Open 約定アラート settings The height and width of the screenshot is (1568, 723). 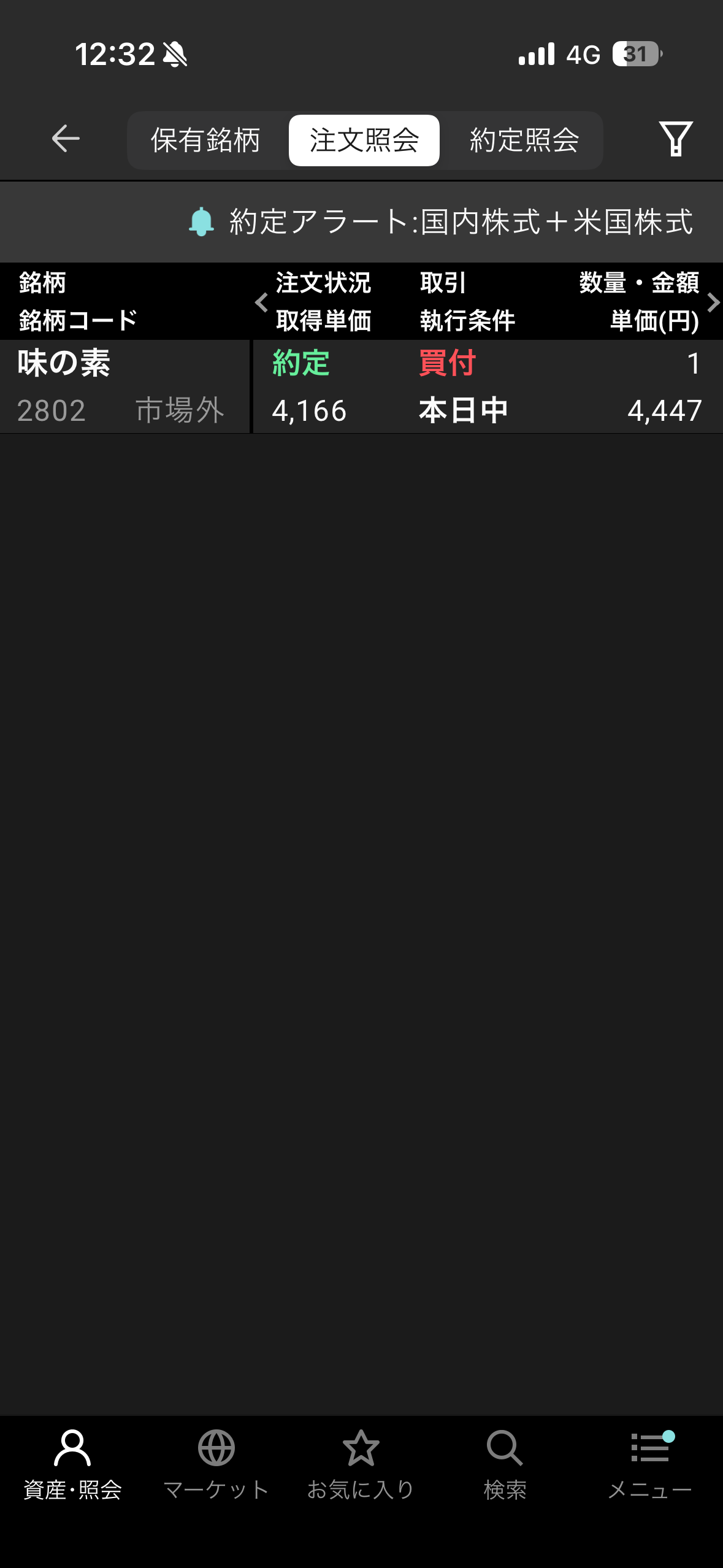click(x=442, y=222)
